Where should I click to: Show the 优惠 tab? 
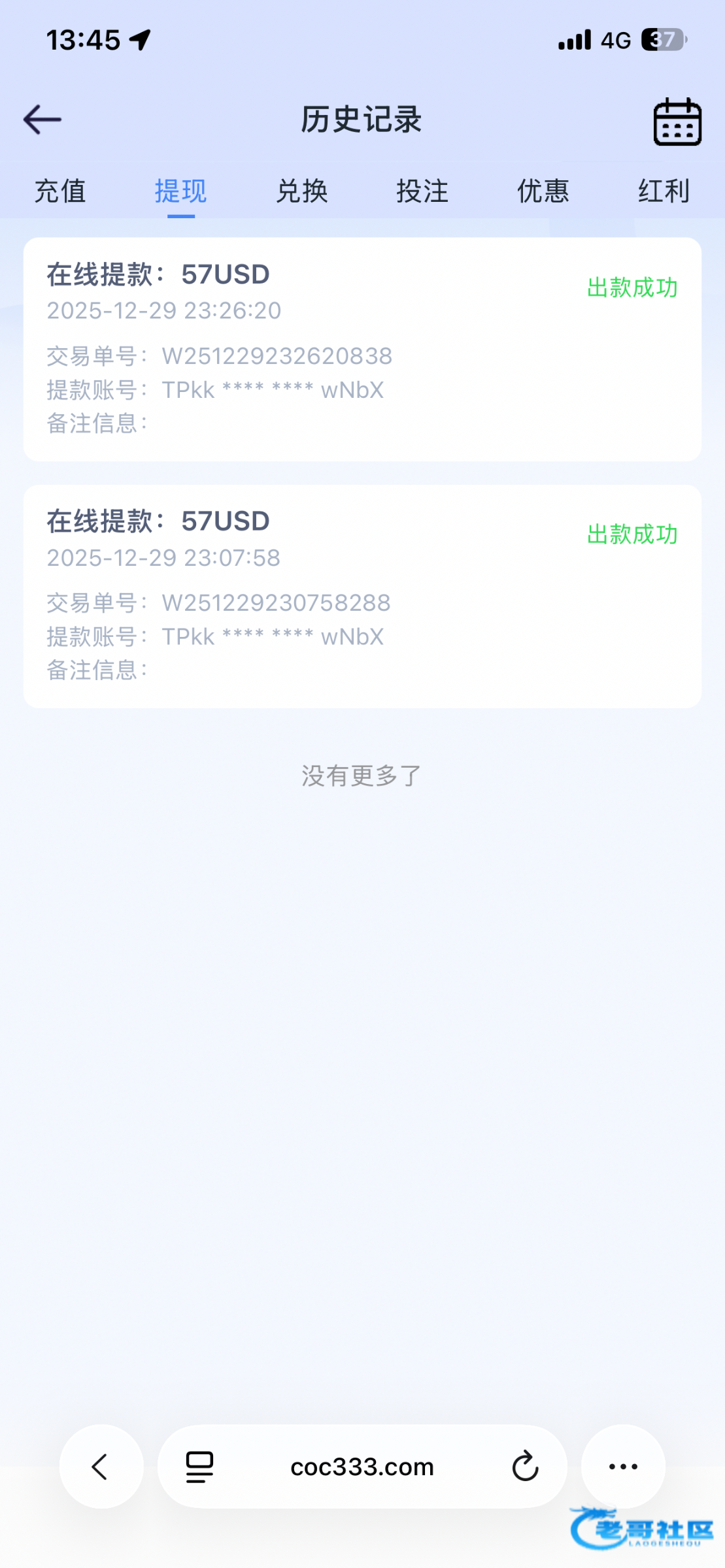(543, 191)
